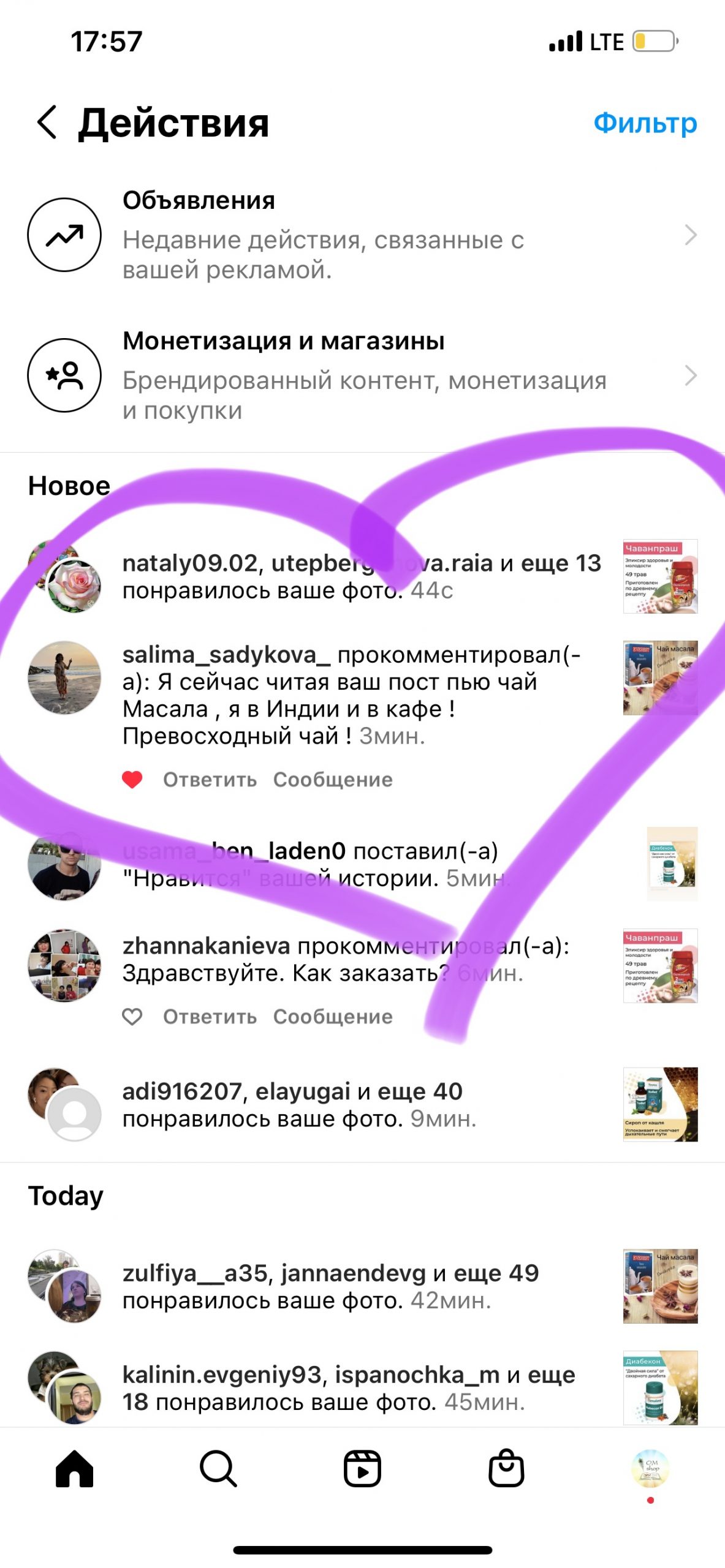Open the zulfiya__a35 likes notification

click(x=362, y=1287)
